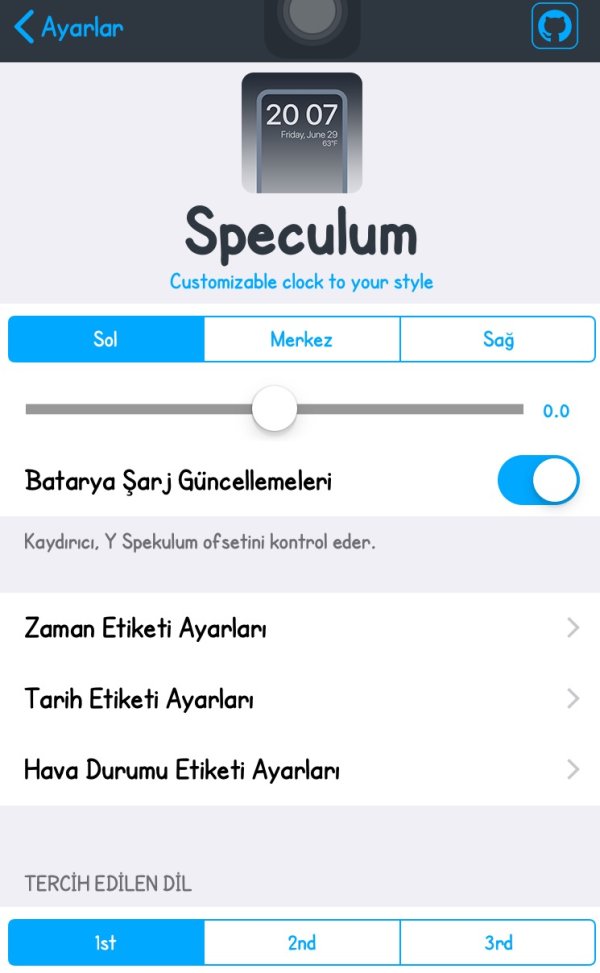Select the Sol alignment segment

pyautogui.click(x=106, y=339)
